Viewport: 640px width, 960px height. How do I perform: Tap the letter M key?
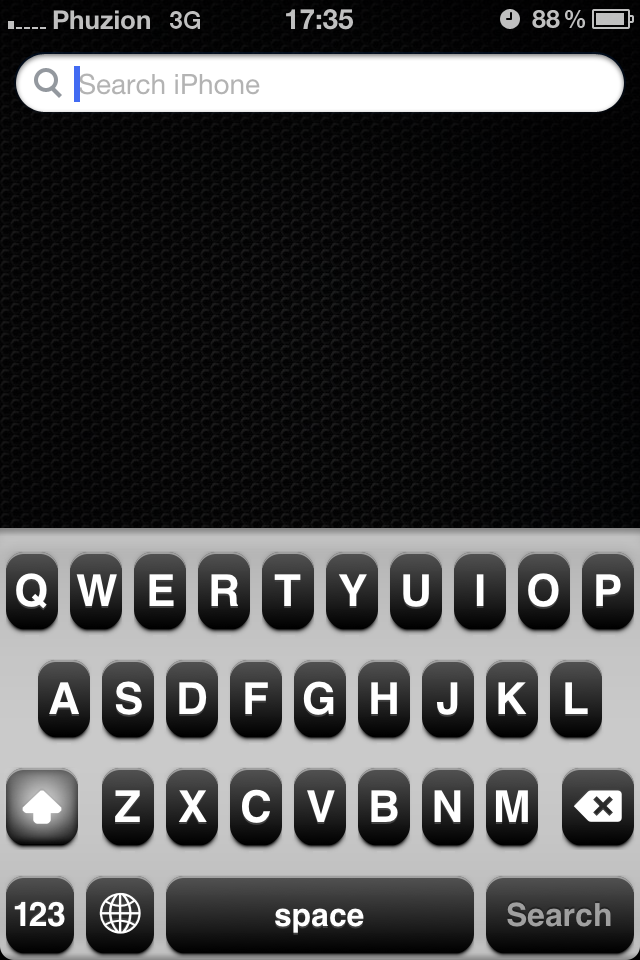pyautogui.click(x=511, y=807)
